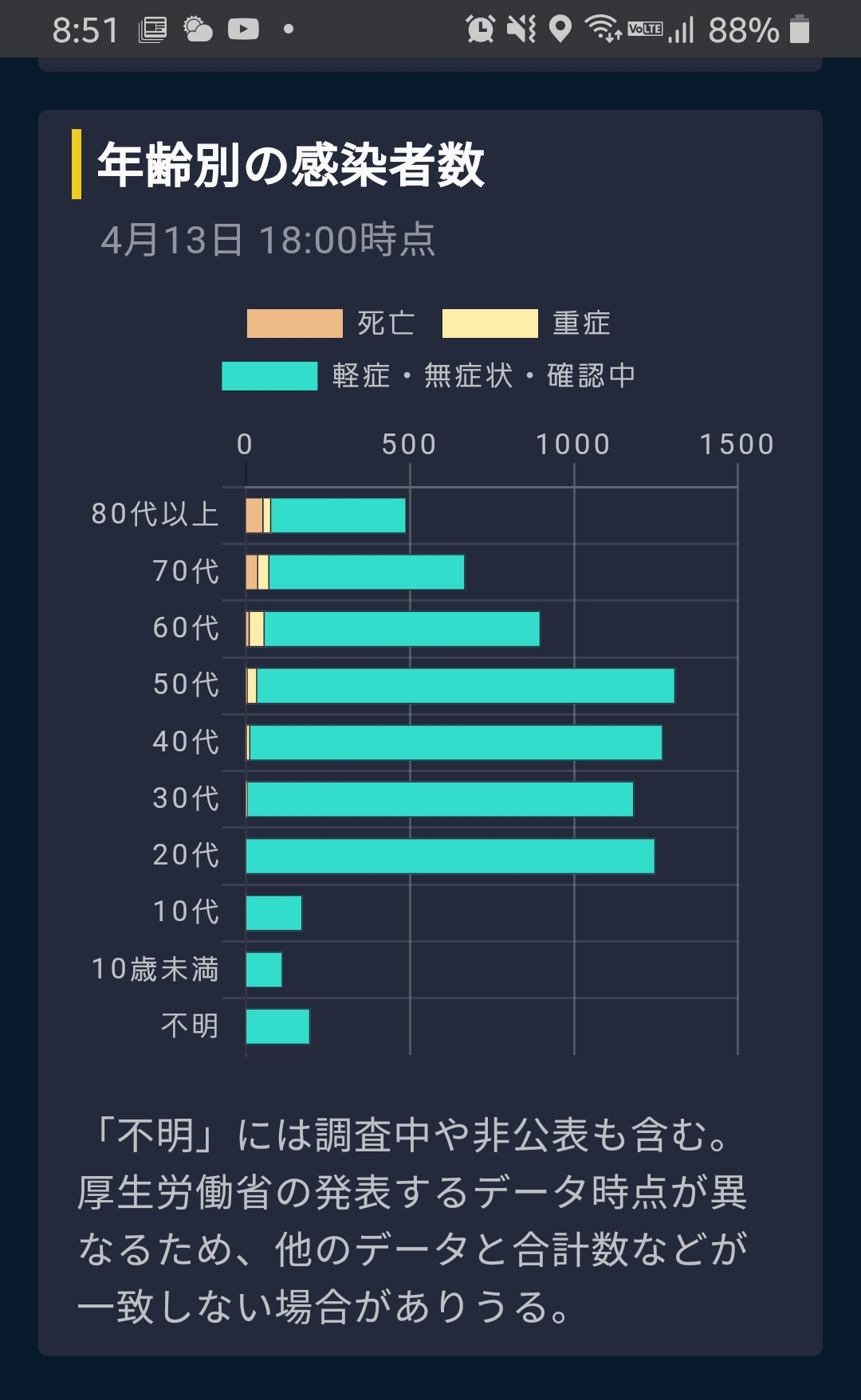Tap the 50代 bar for details
Viewport: 861px width, 1400px height.
460,686
